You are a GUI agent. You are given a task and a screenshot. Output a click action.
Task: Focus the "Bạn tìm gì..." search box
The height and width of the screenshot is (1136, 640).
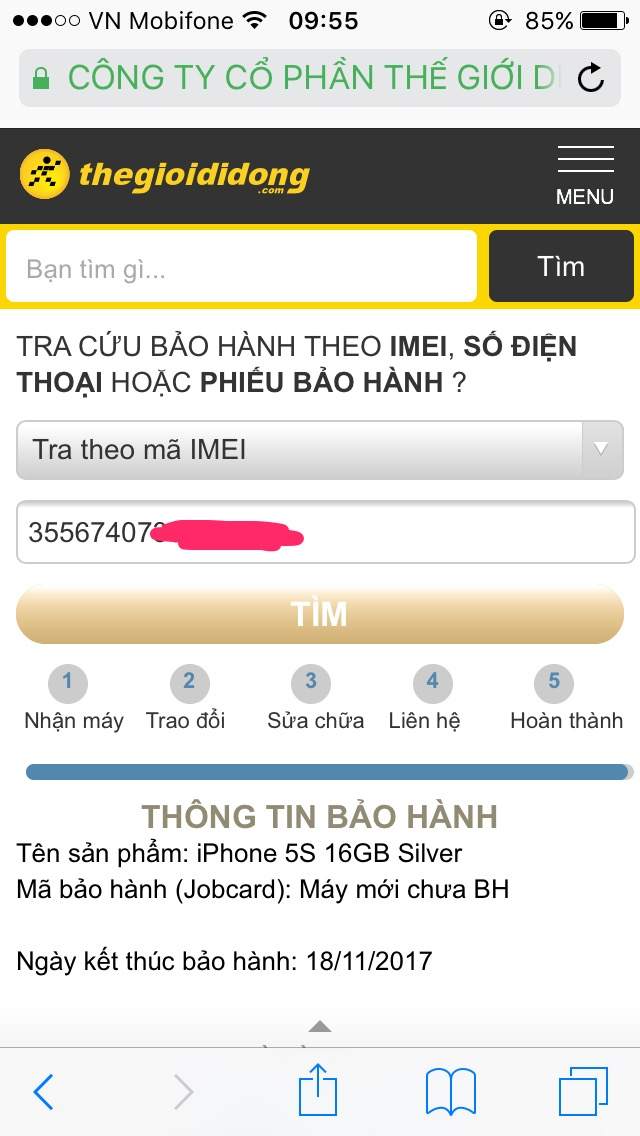[x=240, y=267]
